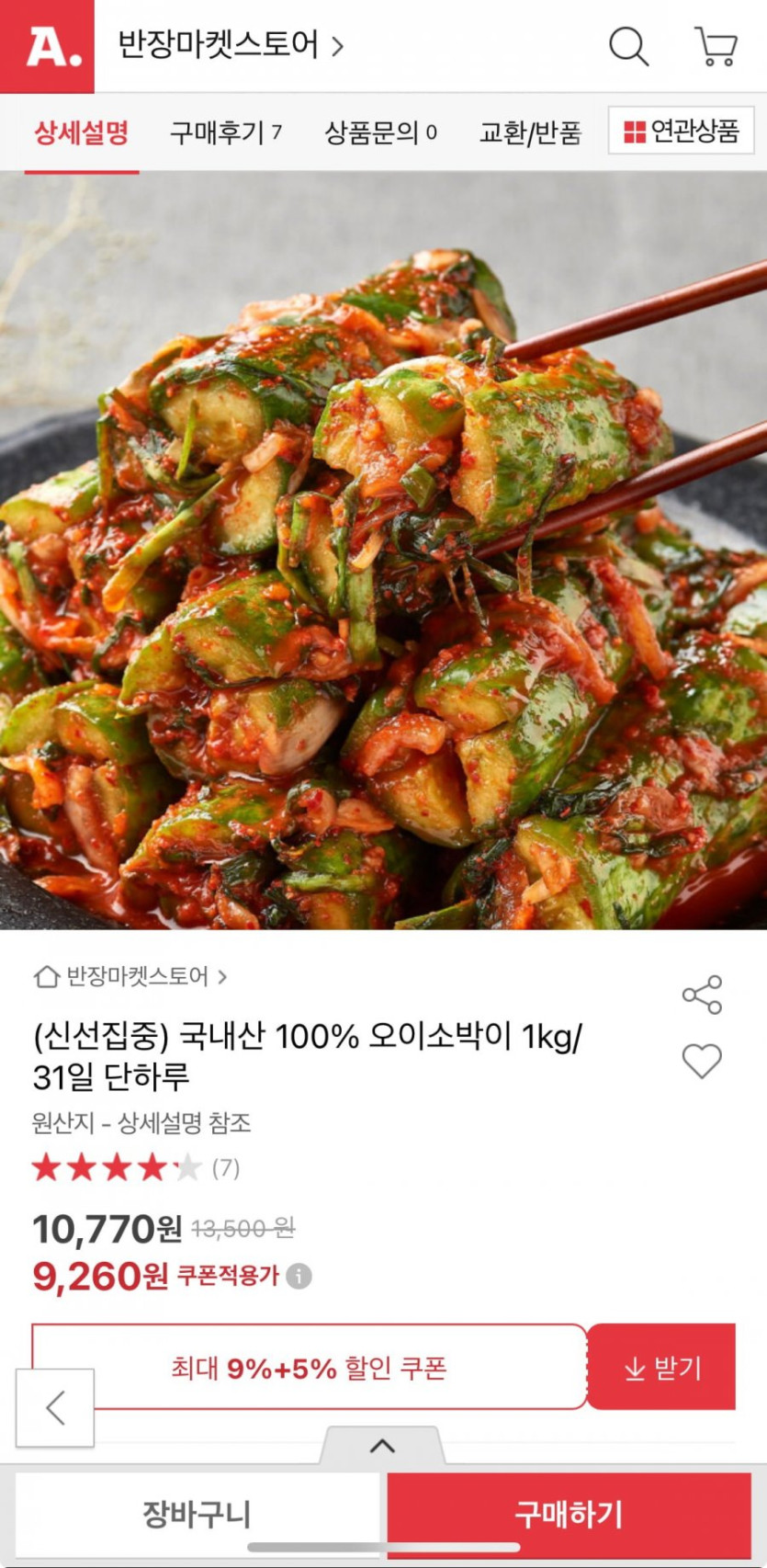This screenshot has height=1568, width=767.
Task: Switch to the 구매후기 tab
Action: (x=225, y=133)
